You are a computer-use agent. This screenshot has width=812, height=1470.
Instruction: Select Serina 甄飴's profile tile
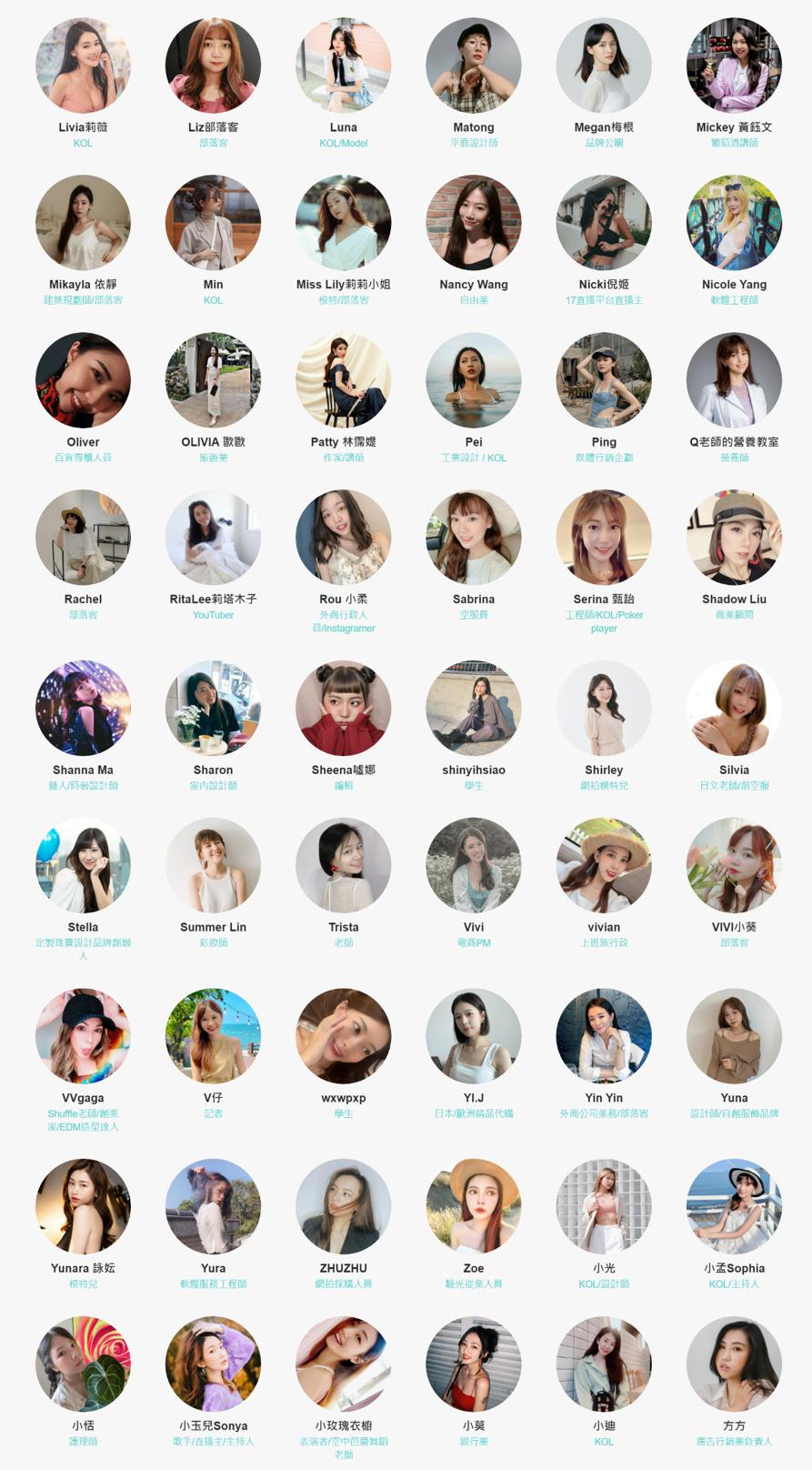(x=604, y=538)
